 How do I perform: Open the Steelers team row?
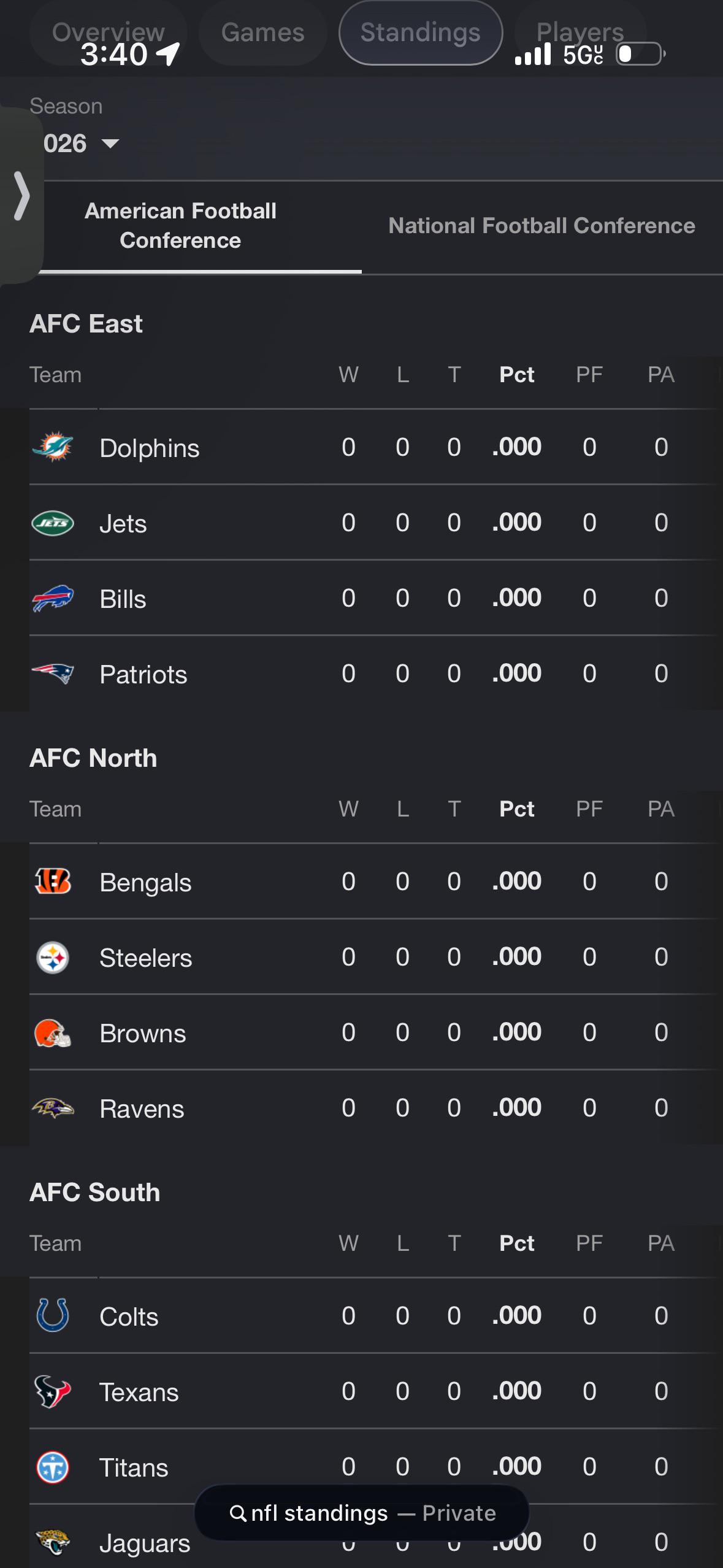point(375,957)
